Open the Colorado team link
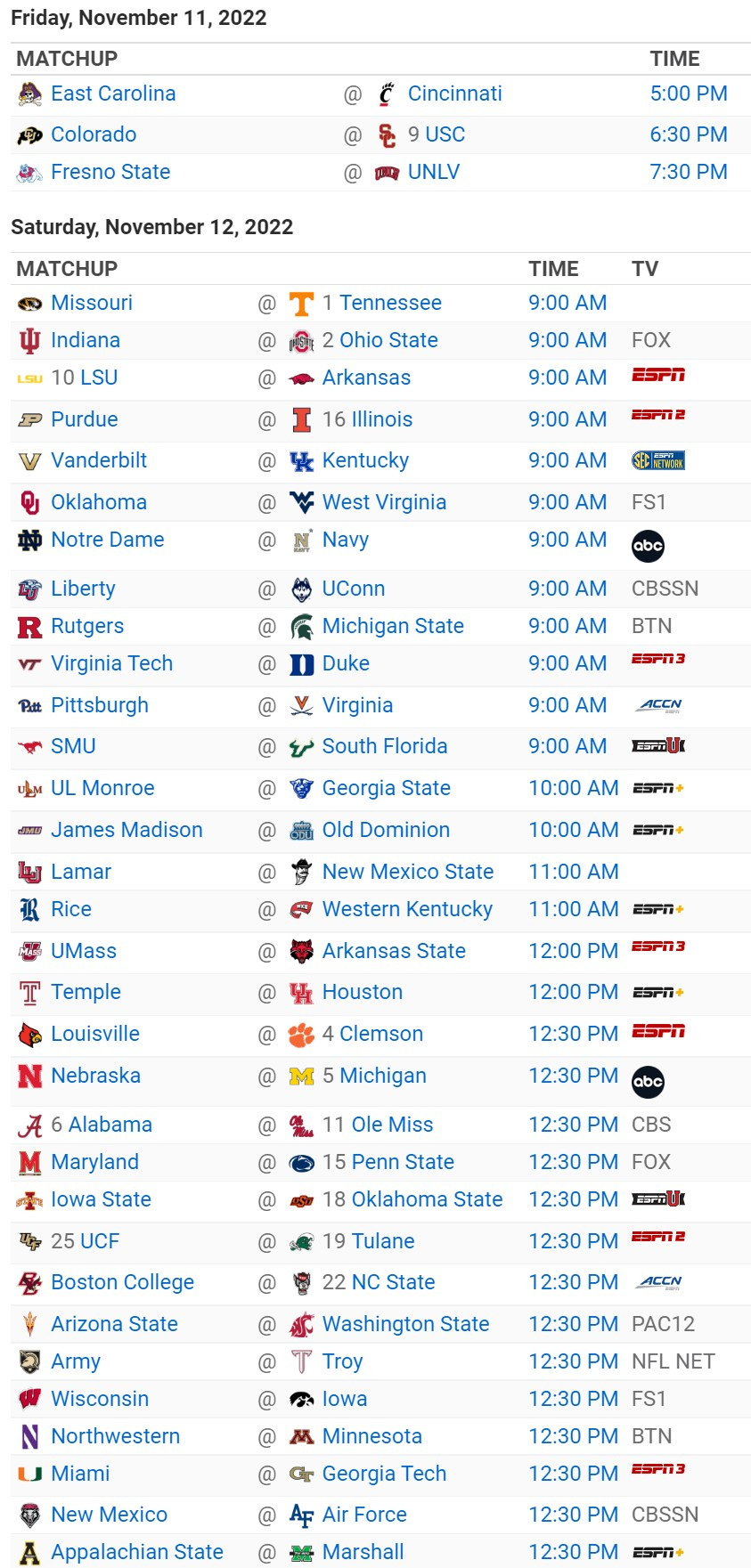Viewport: 751px width, 1568px height. point(94,134)
